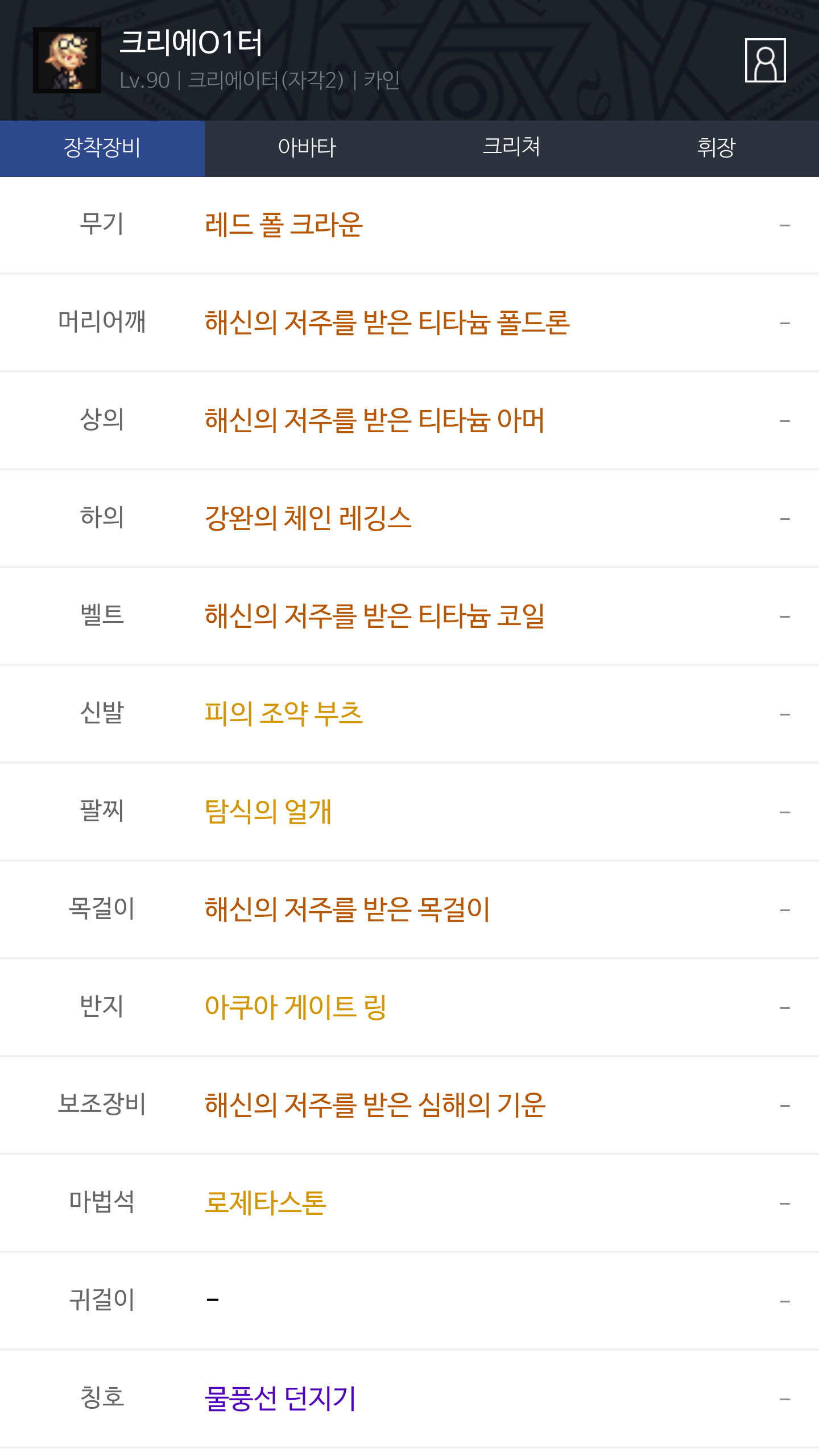The height and width of the screenshot is (1456, 819).
Task: Open weapon item 레드 폴 크라운
Action: coord(283,225)
